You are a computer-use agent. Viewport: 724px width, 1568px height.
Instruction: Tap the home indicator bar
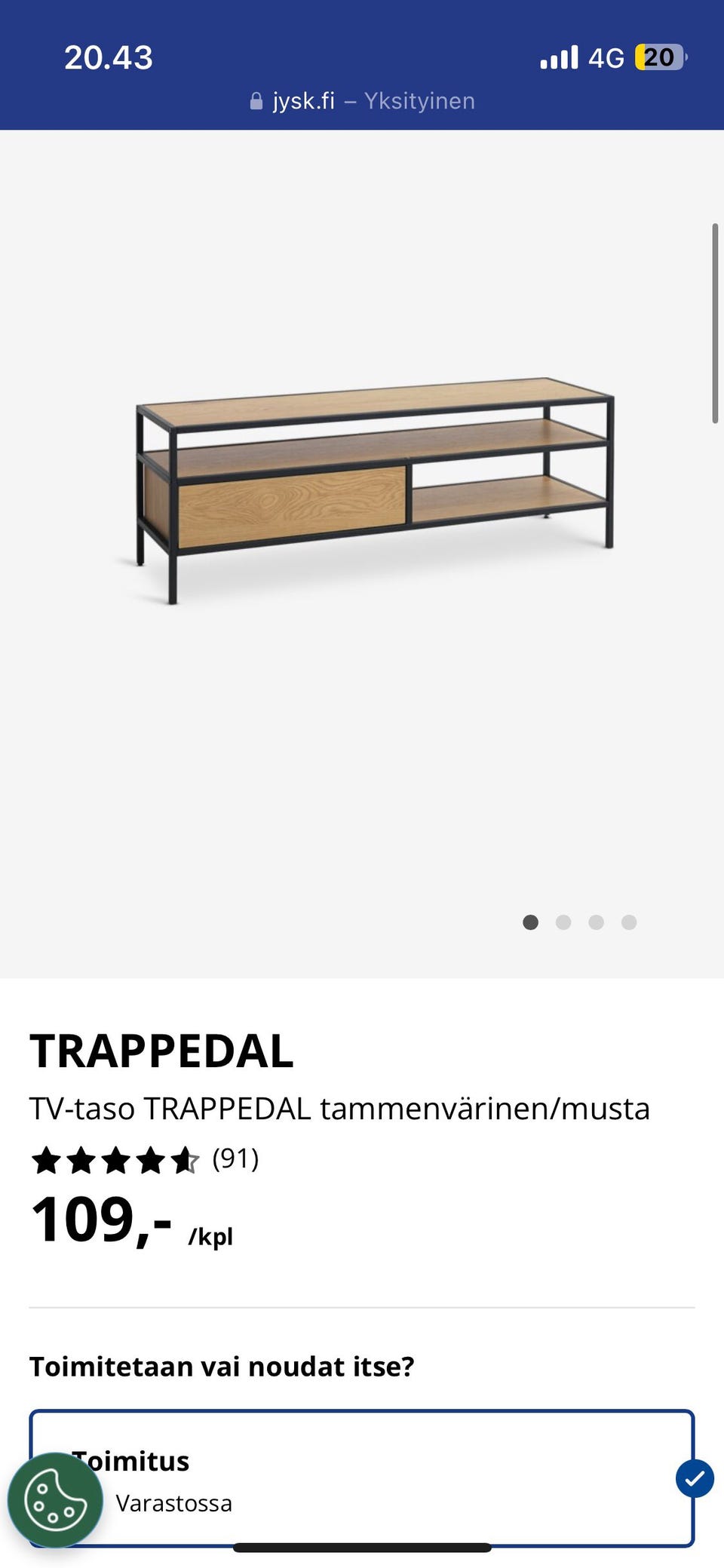[362, 1548]
